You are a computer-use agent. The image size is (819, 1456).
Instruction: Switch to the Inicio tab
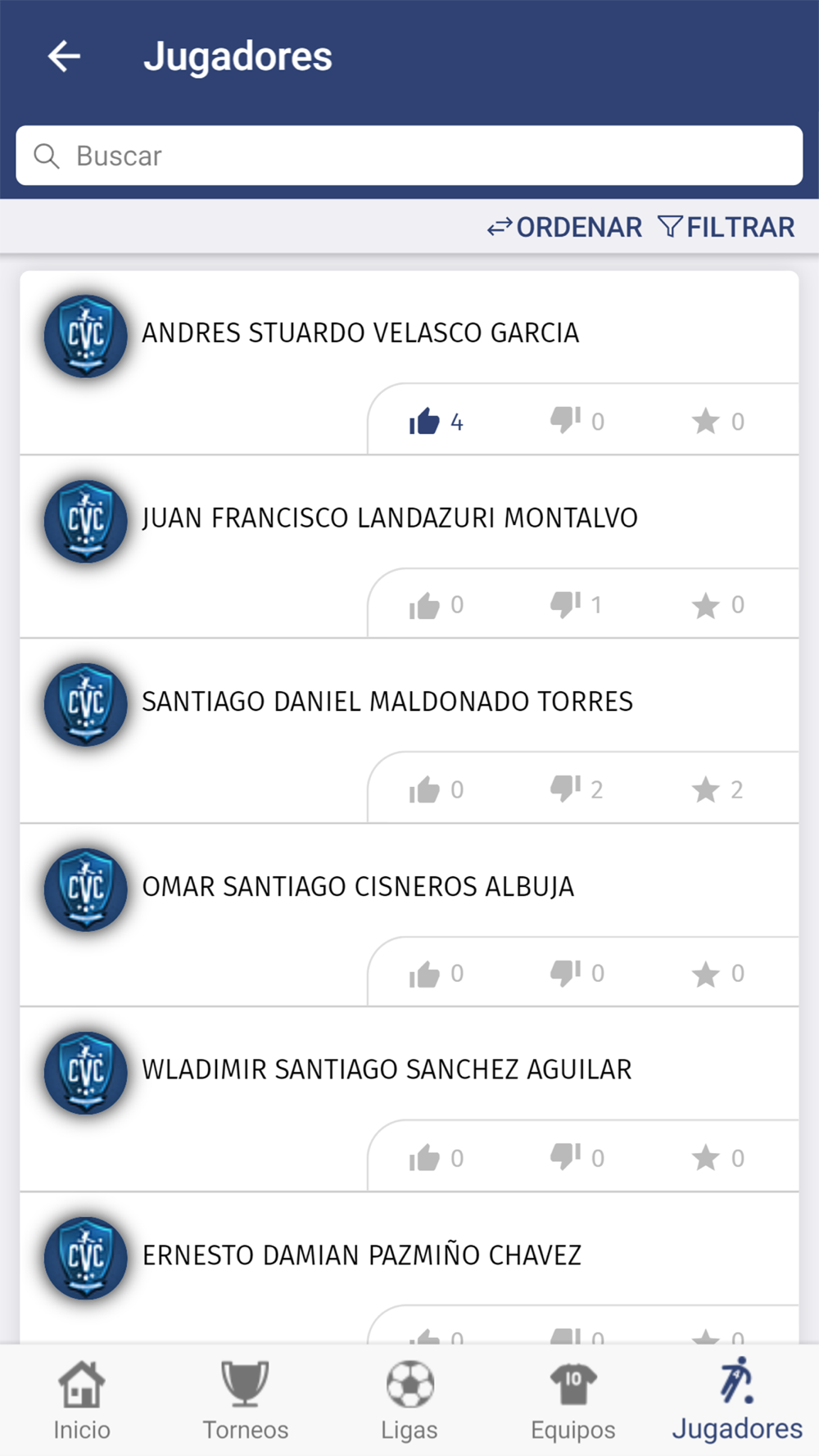(82, 1400)
